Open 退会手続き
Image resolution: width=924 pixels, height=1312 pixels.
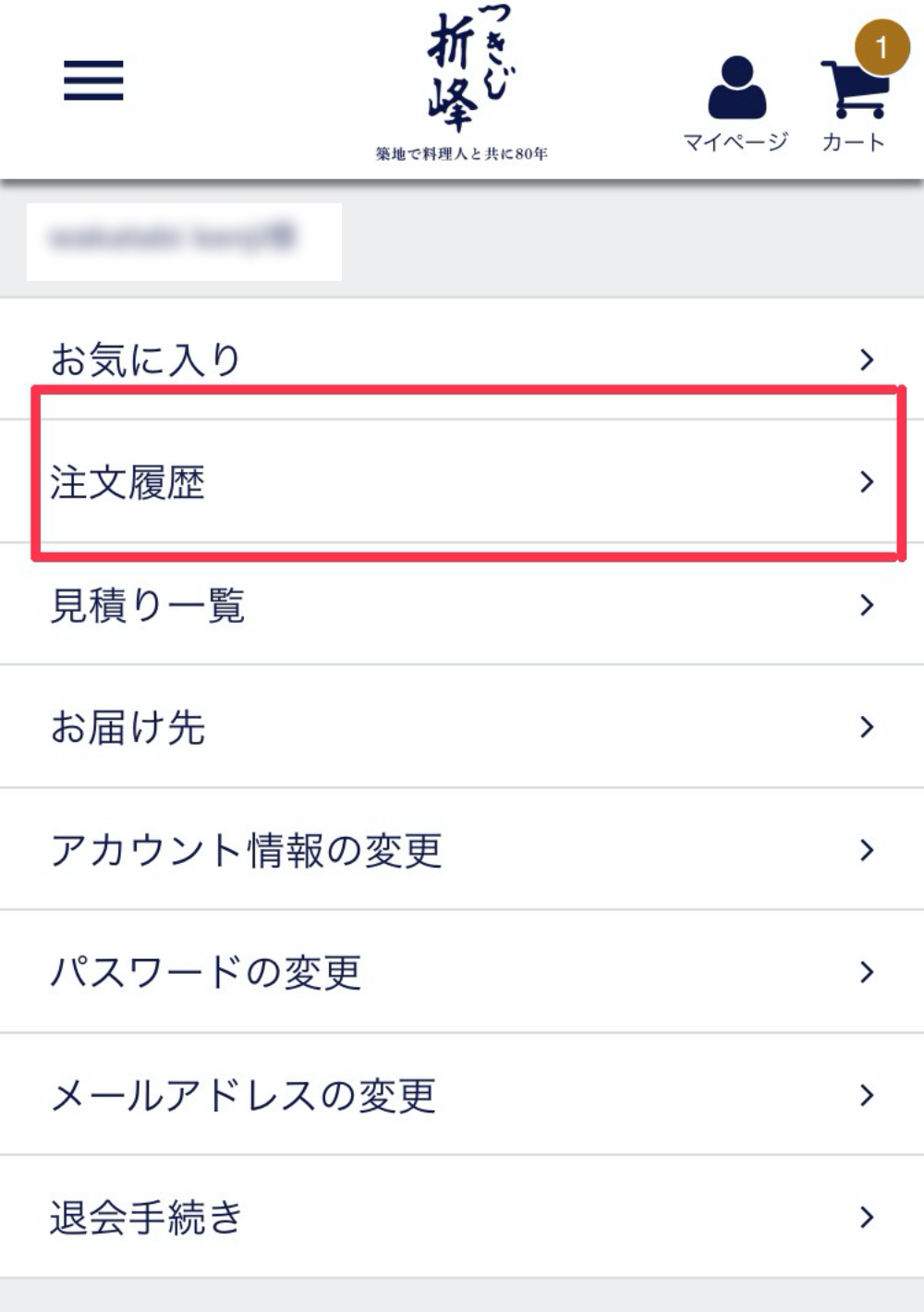tap(462, 1217)
